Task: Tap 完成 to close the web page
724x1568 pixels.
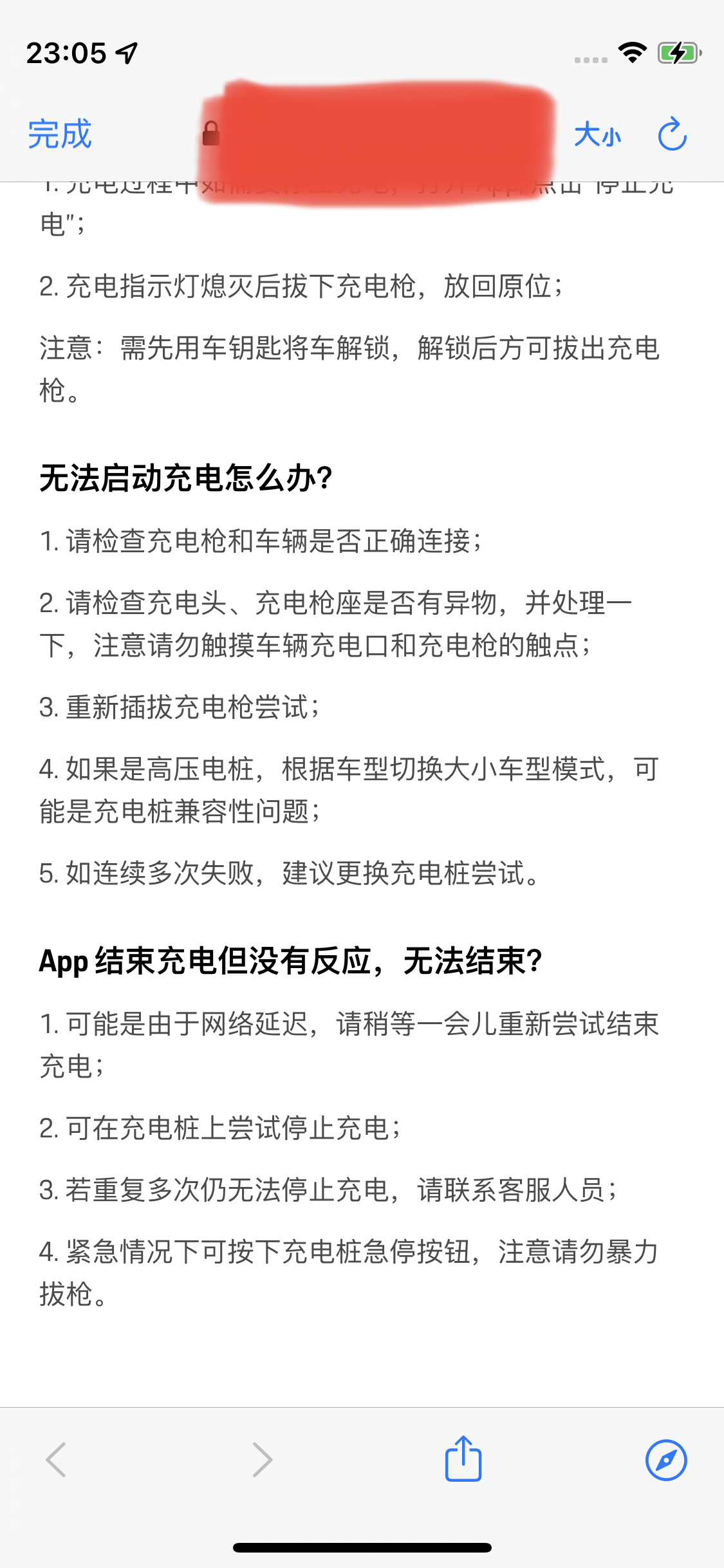Action: coord(60,135)
